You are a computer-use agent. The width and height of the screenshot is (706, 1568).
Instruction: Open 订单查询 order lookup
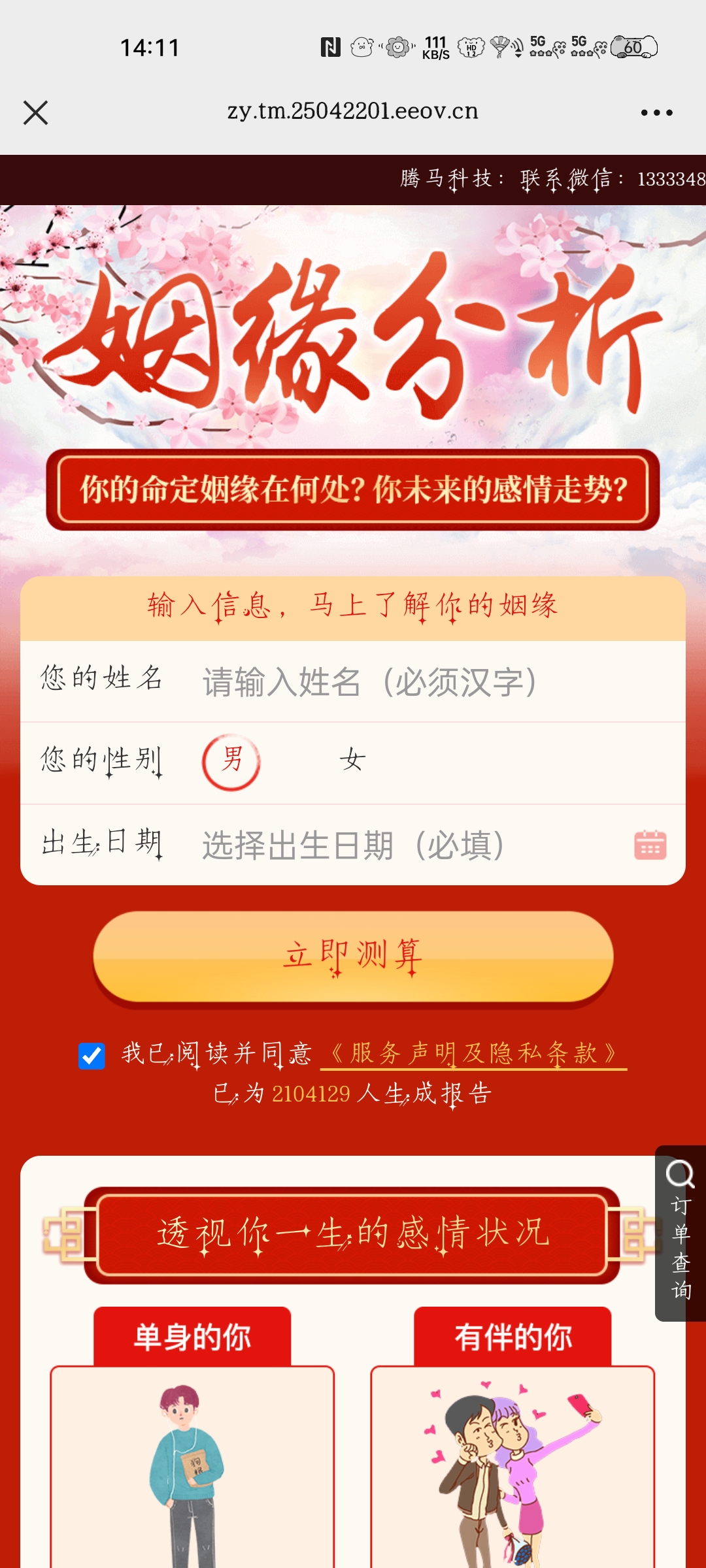(x=681, y=1232)
